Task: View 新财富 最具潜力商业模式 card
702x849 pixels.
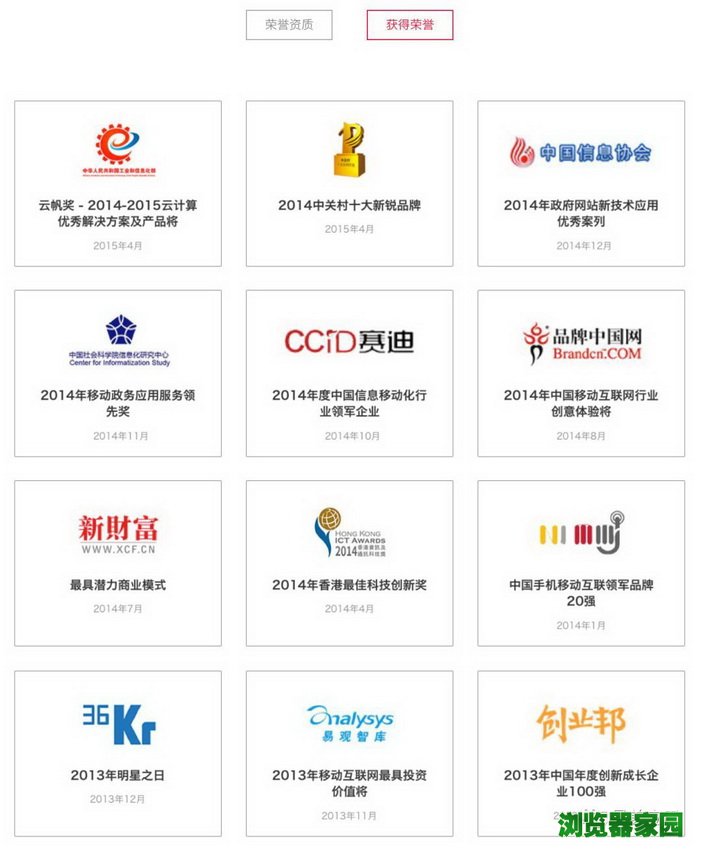Action: [118, 563]
